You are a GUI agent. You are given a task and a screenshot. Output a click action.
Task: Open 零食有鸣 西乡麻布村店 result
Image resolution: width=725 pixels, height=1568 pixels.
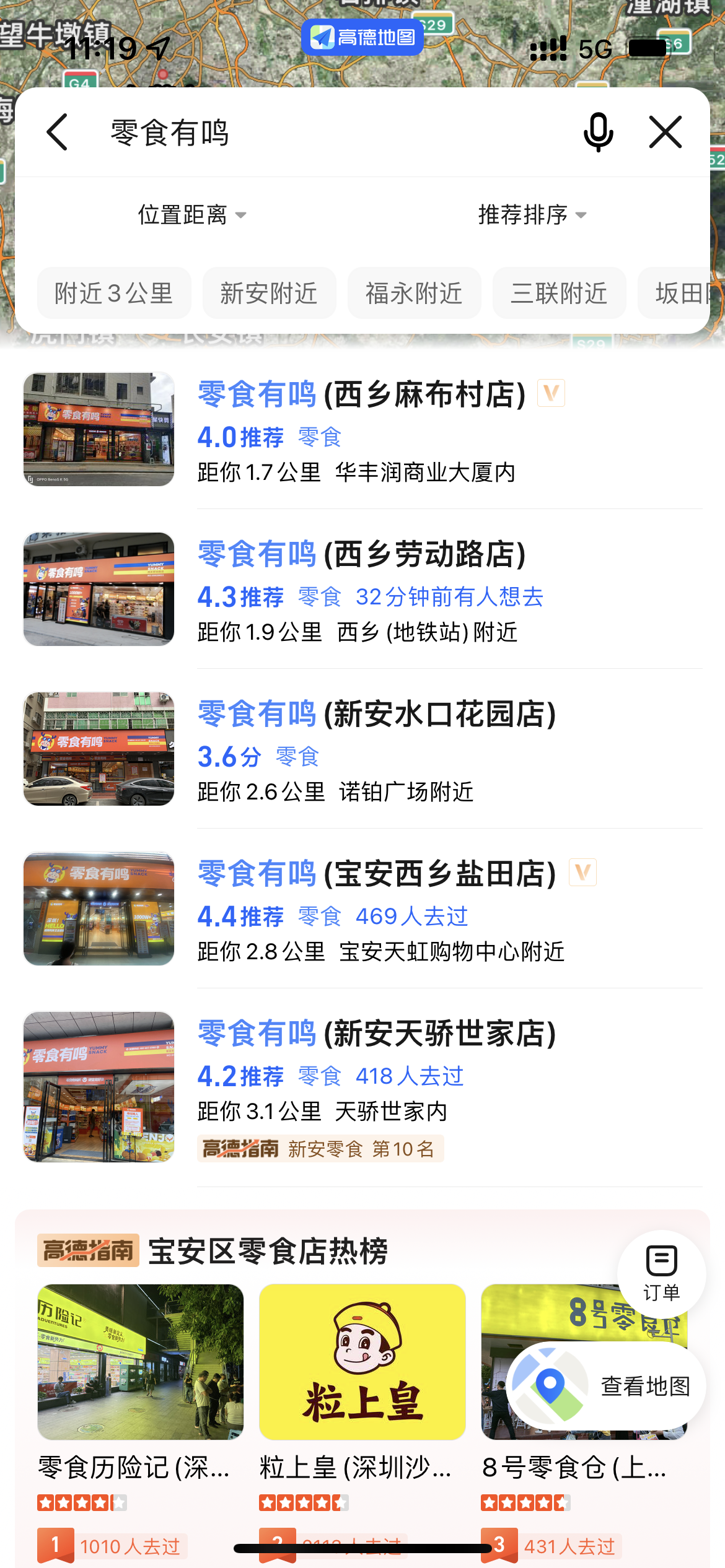(362, 394)
